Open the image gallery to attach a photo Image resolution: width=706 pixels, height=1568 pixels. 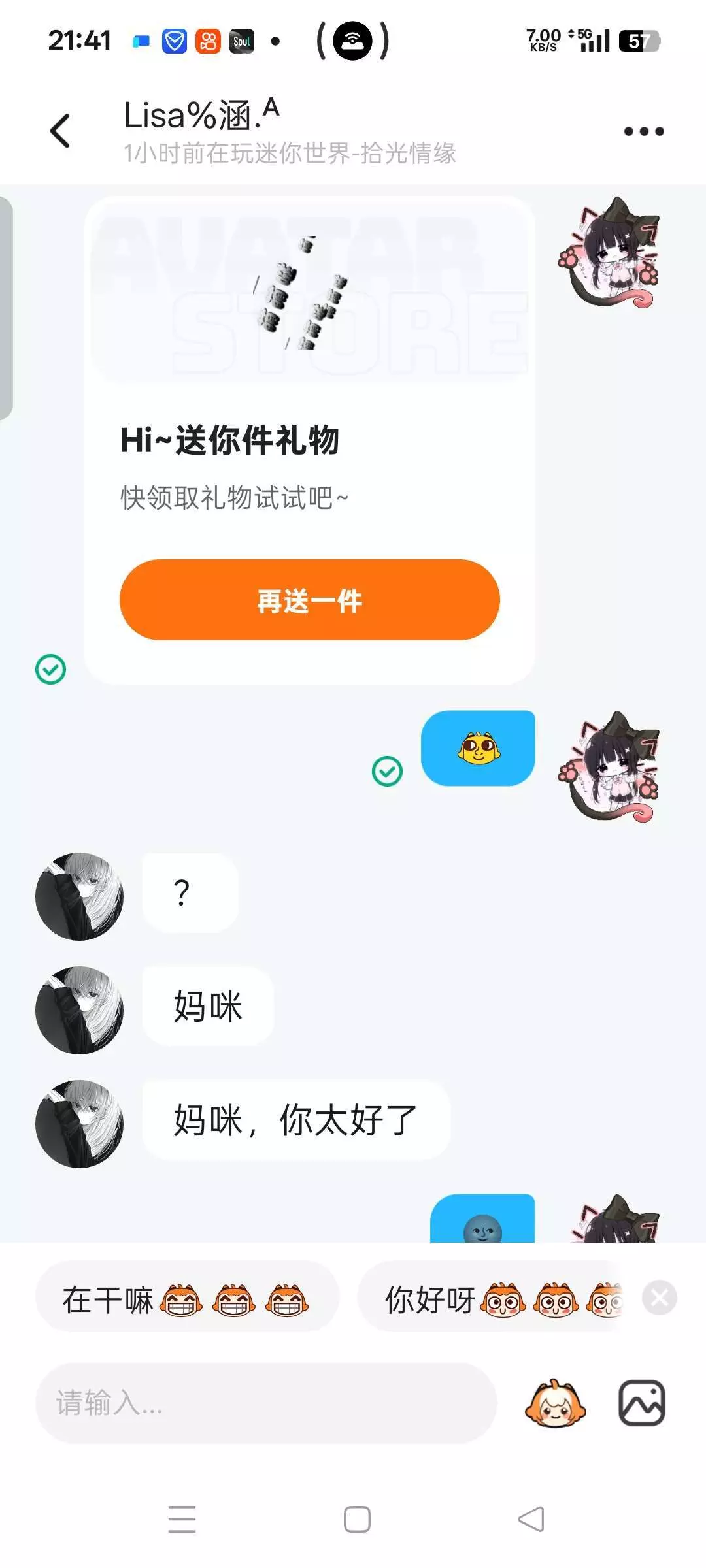(x=642, y=1403)
